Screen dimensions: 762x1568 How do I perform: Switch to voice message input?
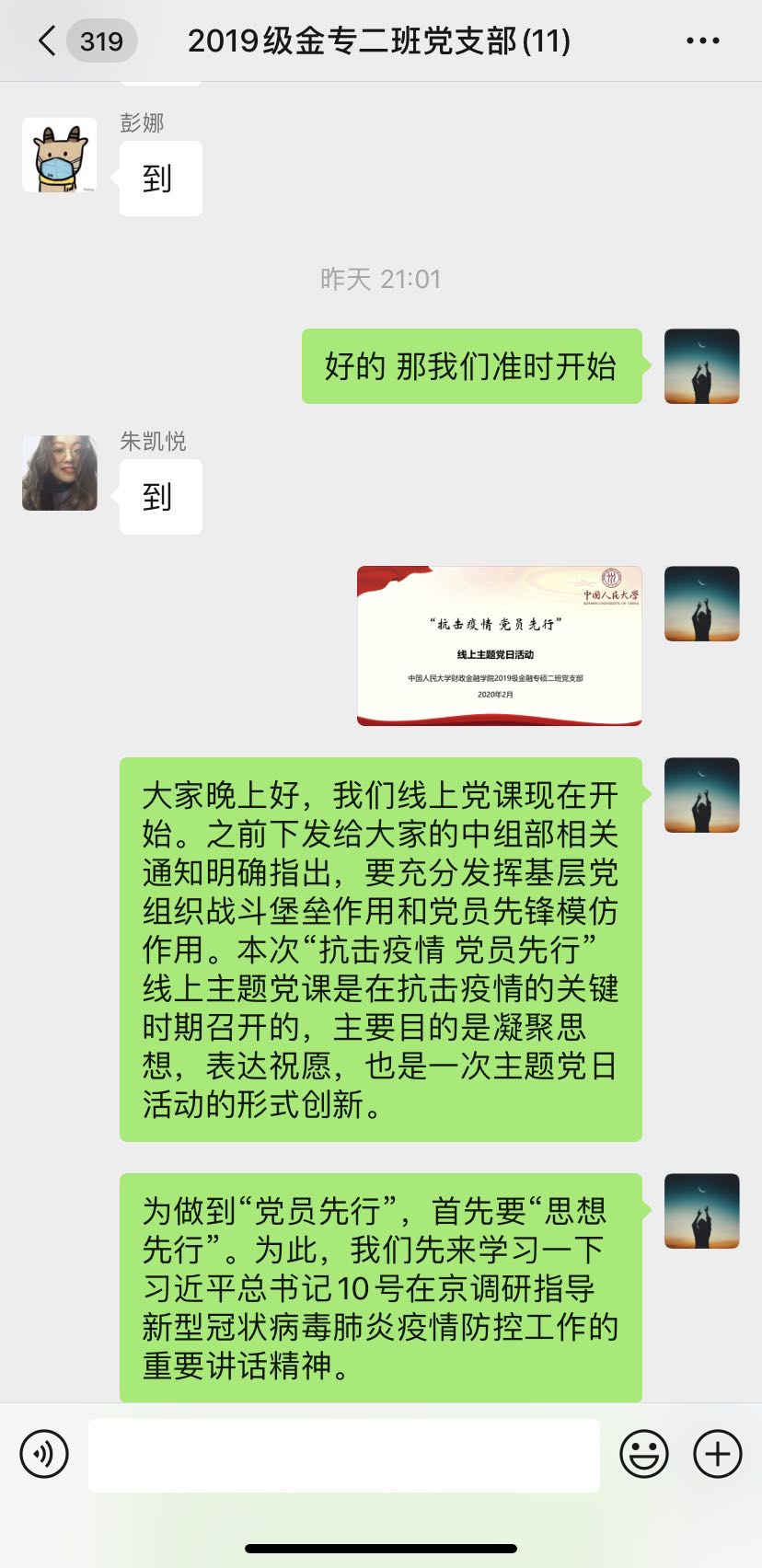point(44,1455)
